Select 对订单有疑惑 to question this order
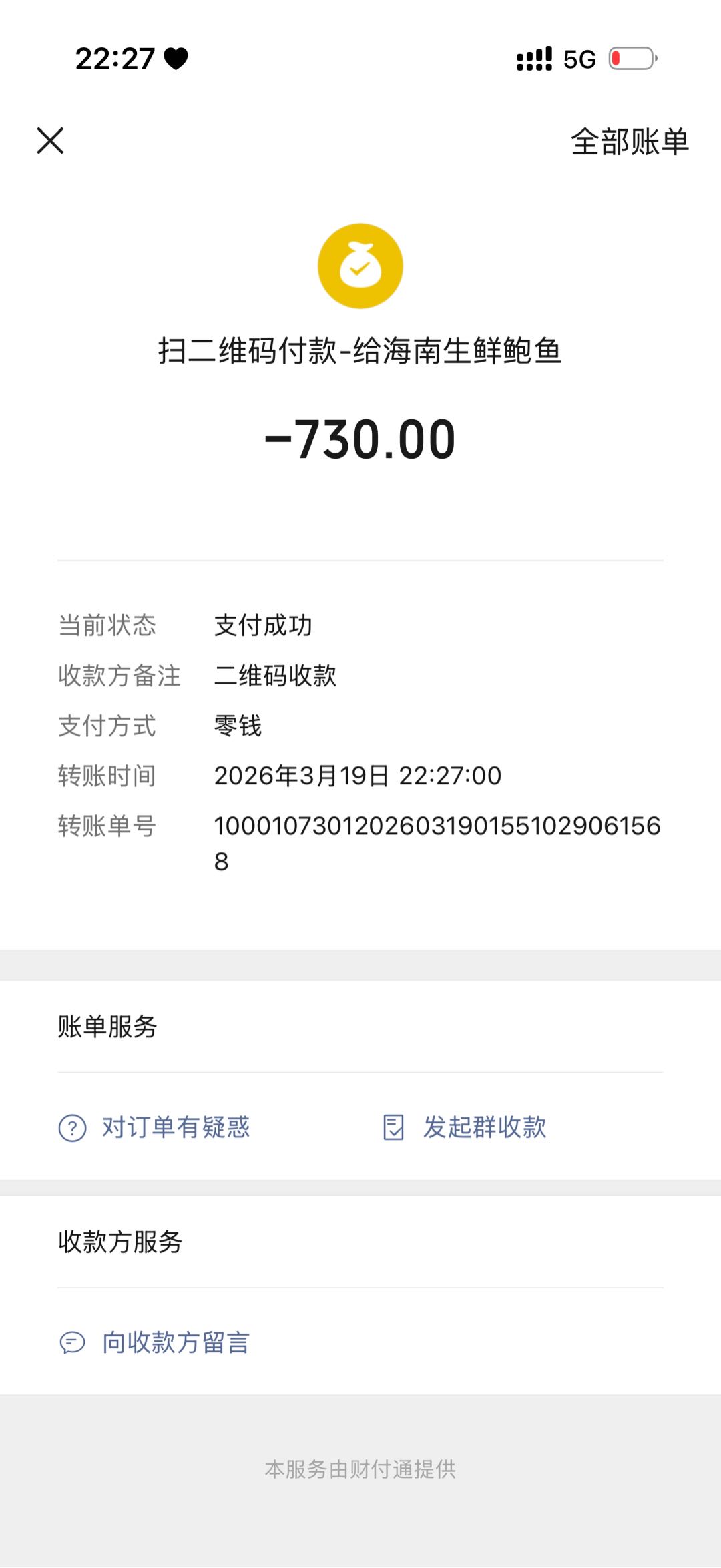The image size is (721, 1568). click(x=177, y=1126)
